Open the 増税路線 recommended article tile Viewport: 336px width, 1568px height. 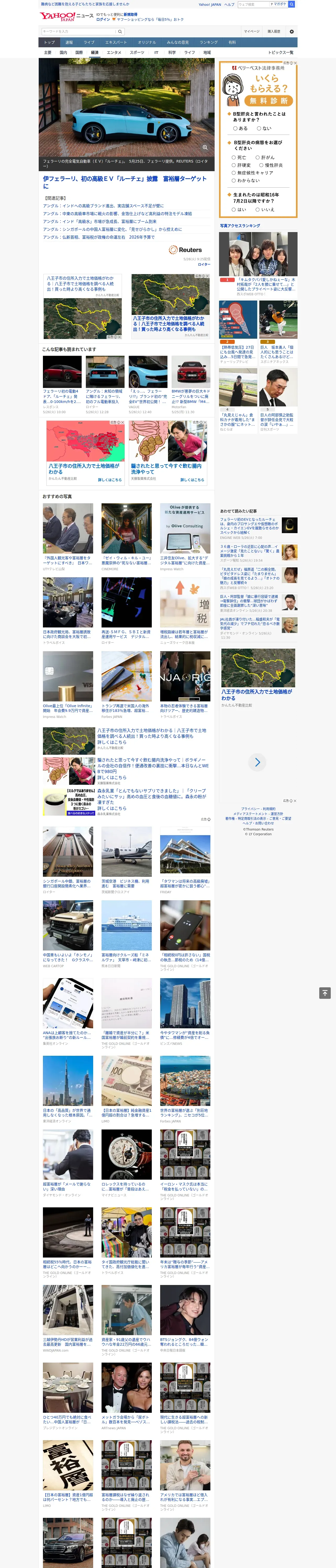pos(185,611)
